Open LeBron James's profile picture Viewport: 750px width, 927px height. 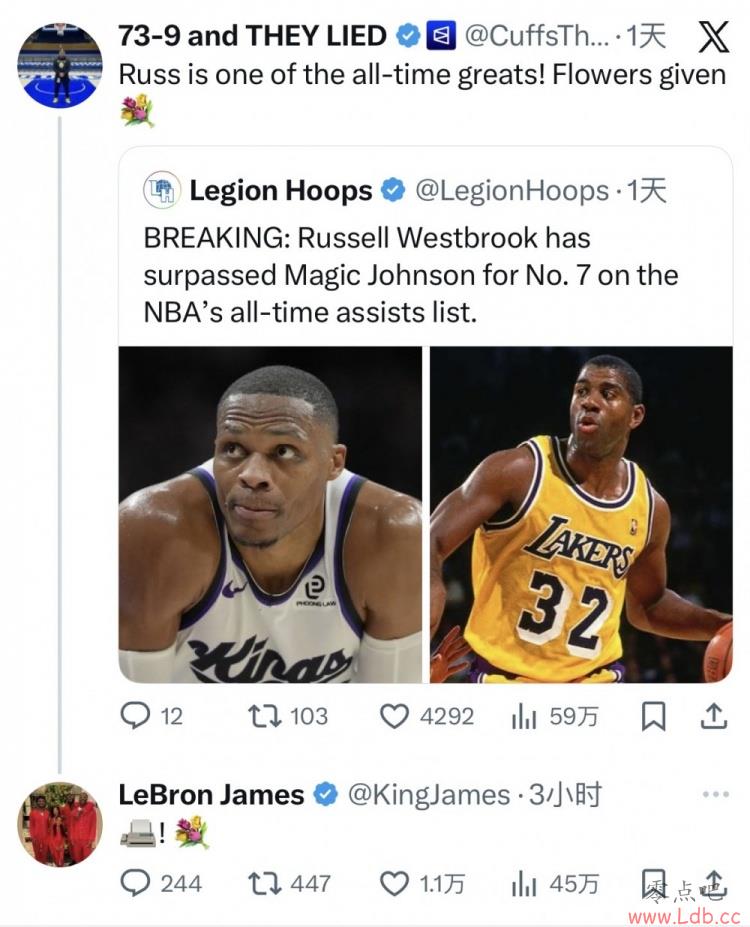[x=60, y=824]
